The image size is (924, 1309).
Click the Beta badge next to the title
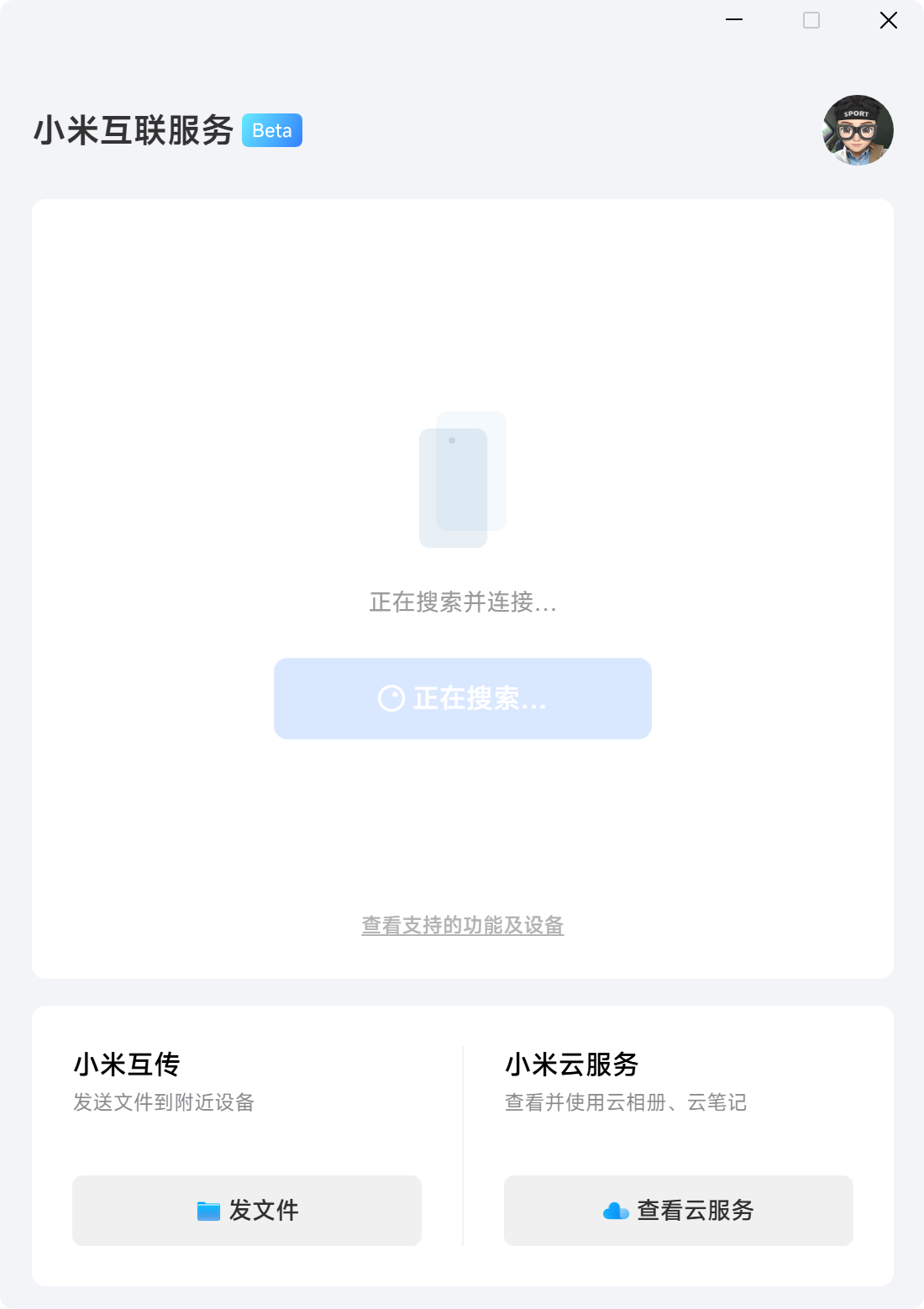pos(271,130)
